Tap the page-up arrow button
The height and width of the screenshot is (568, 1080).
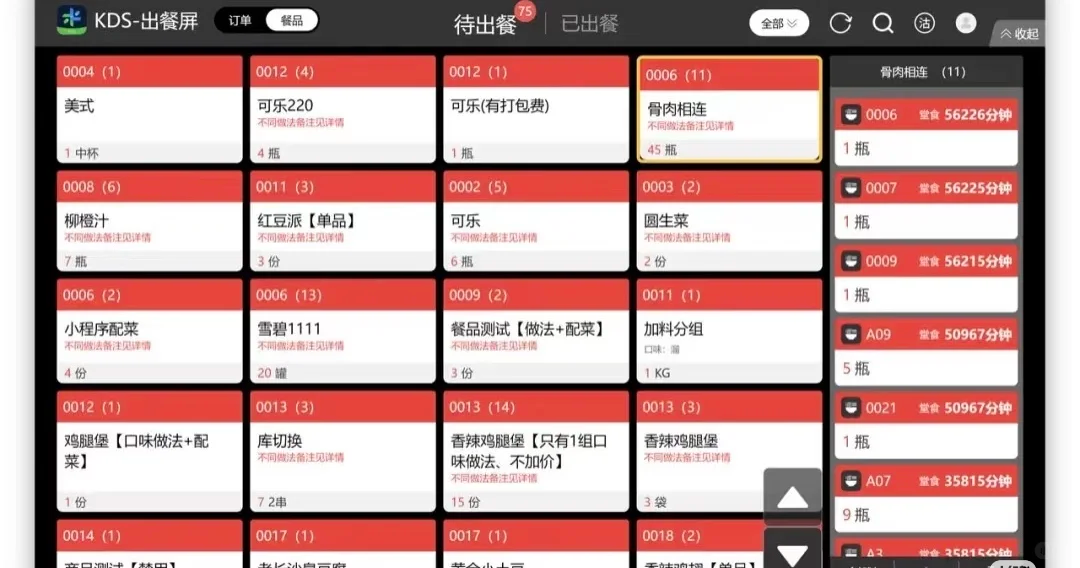pos(792,496)
